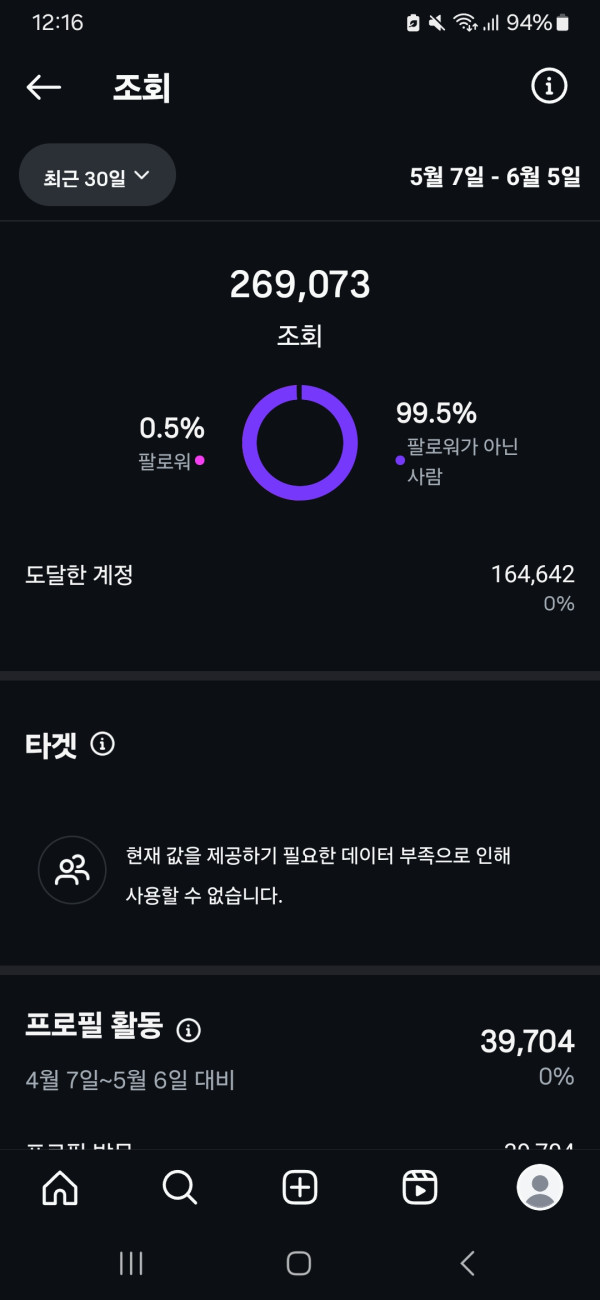Open the profile tab
Screen dimensions: 600x1300
coord(540,1187)
